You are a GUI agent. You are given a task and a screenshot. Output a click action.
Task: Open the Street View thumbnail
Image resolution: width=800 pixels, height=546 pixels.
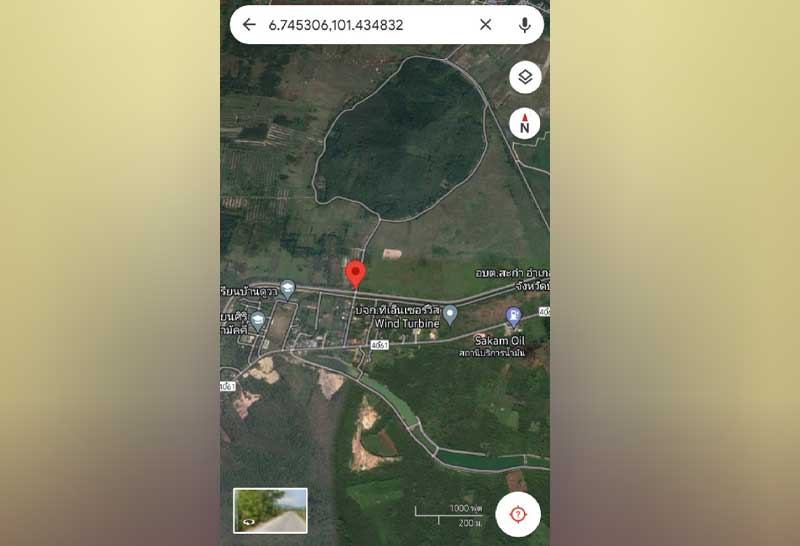click(x=270, y=510)
